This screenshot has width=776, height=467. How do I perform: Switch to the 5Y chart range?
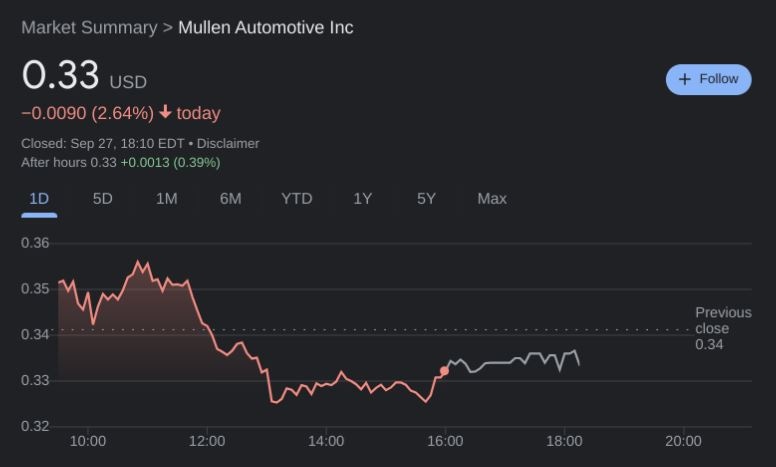(x=426, y=198)
